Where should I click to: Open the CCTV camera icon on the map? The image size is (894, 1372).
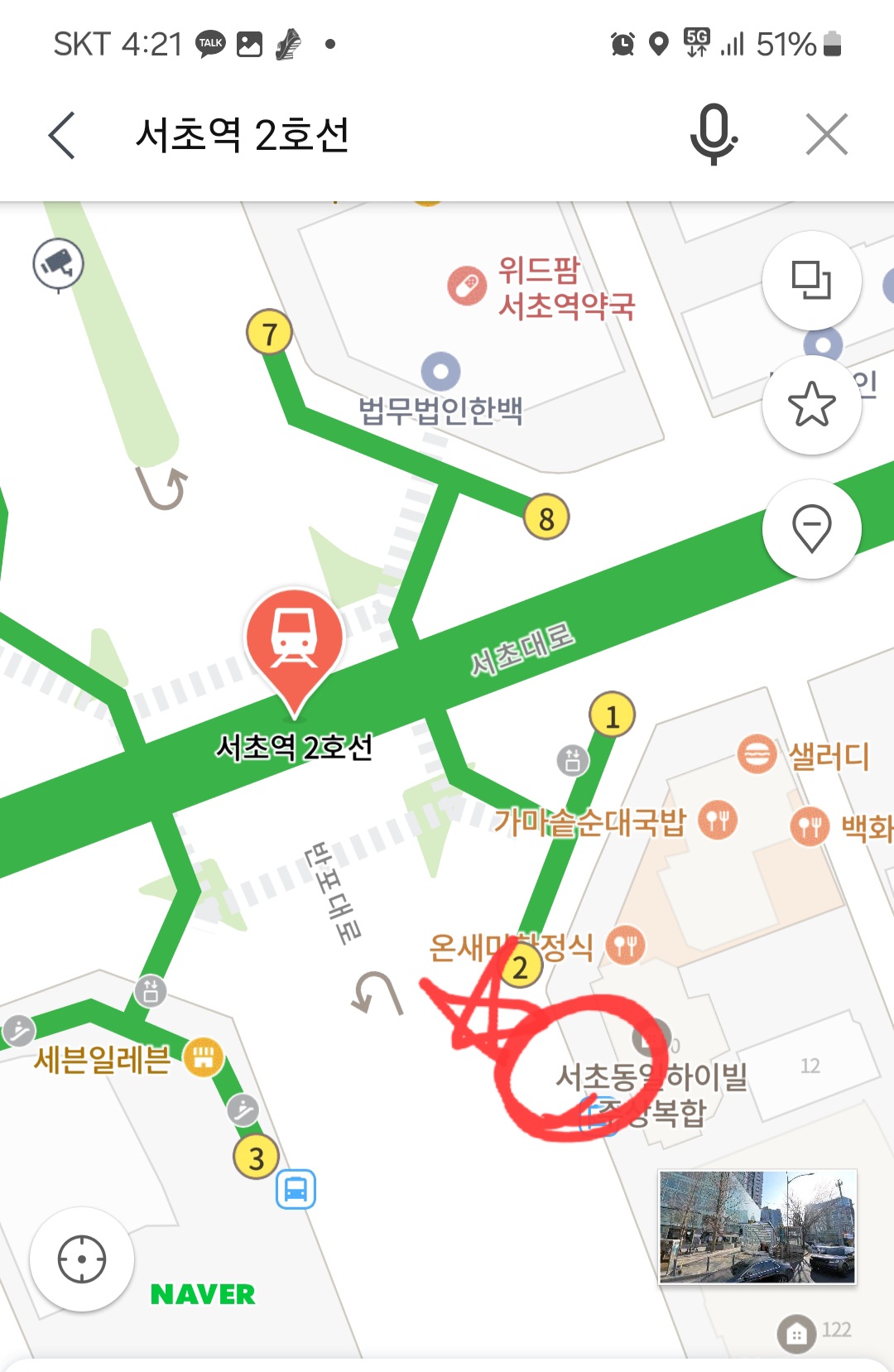click(x=58, y=264)
